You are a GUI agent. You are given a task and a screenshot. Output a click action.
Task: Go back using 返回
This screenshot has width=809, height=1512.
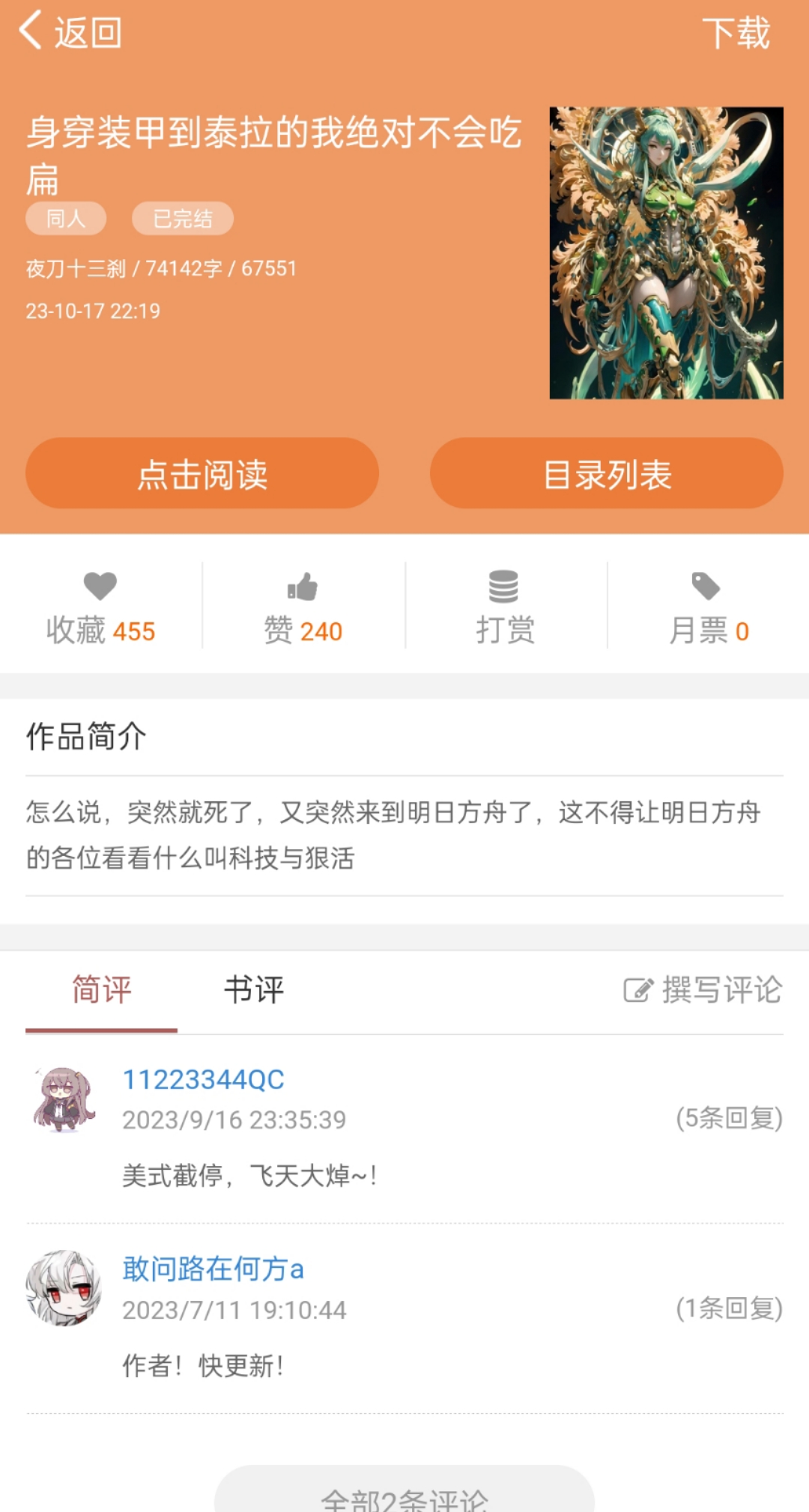[x=71, y=32]
